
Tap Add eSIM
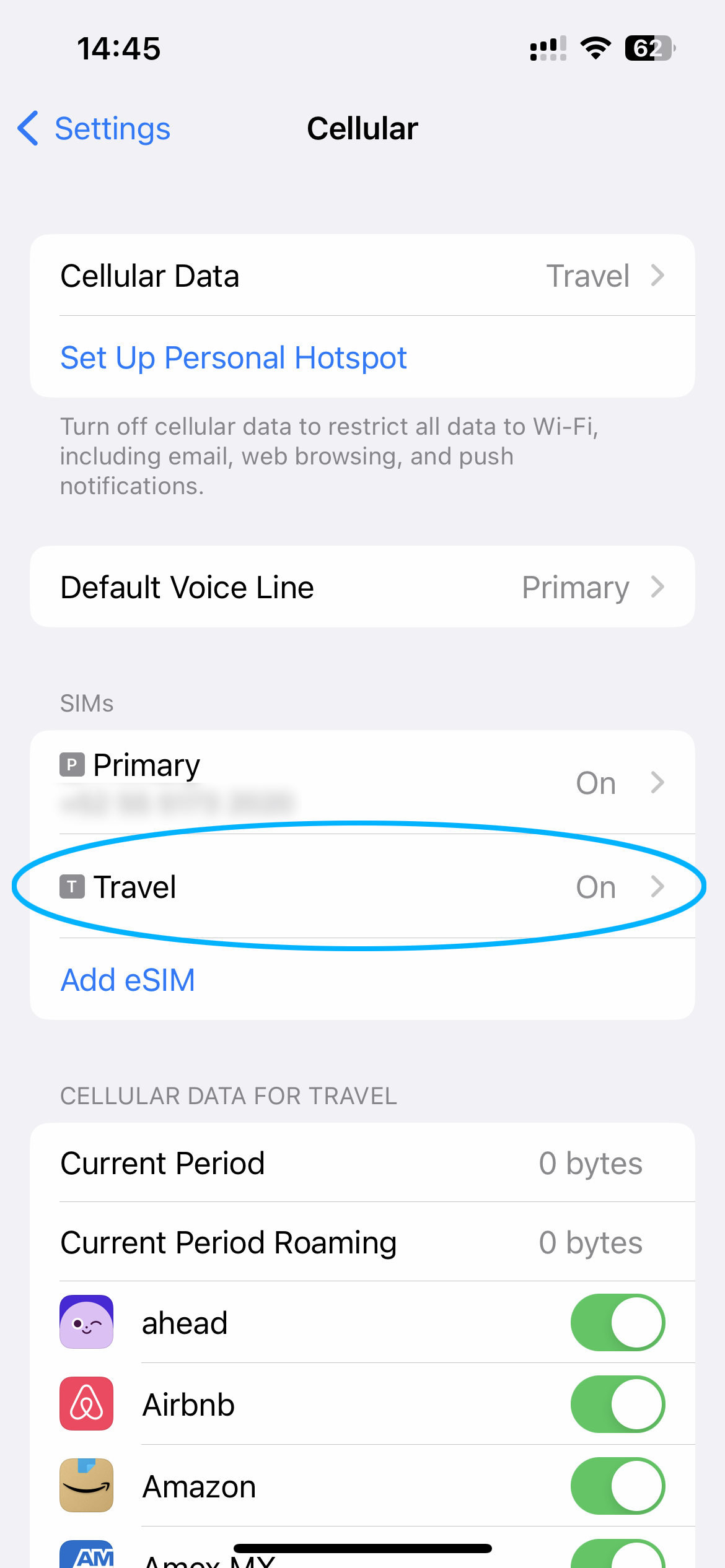click(128, 980)
